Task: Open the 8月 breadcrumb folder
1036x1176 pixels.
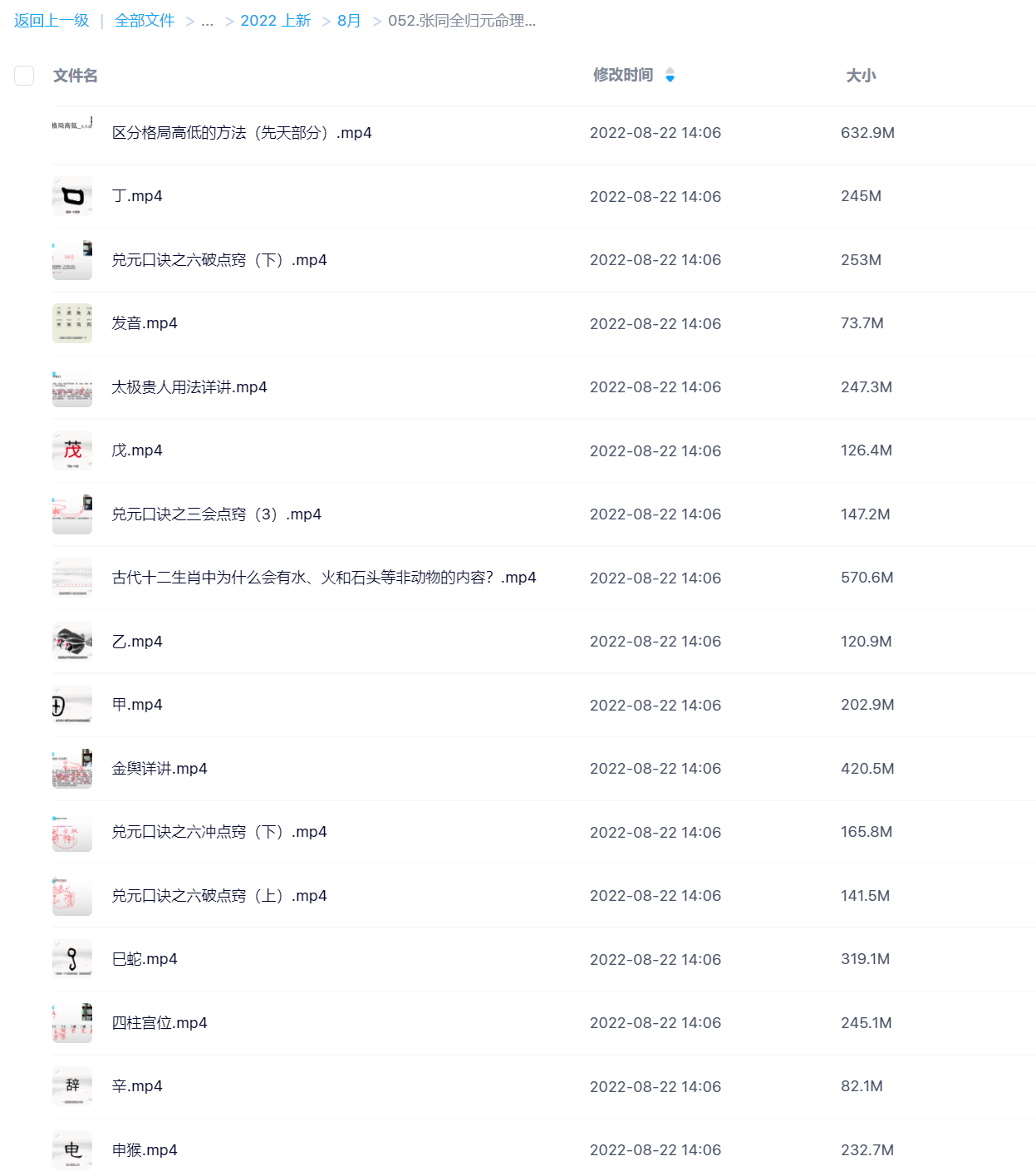Action: (349, 21)
